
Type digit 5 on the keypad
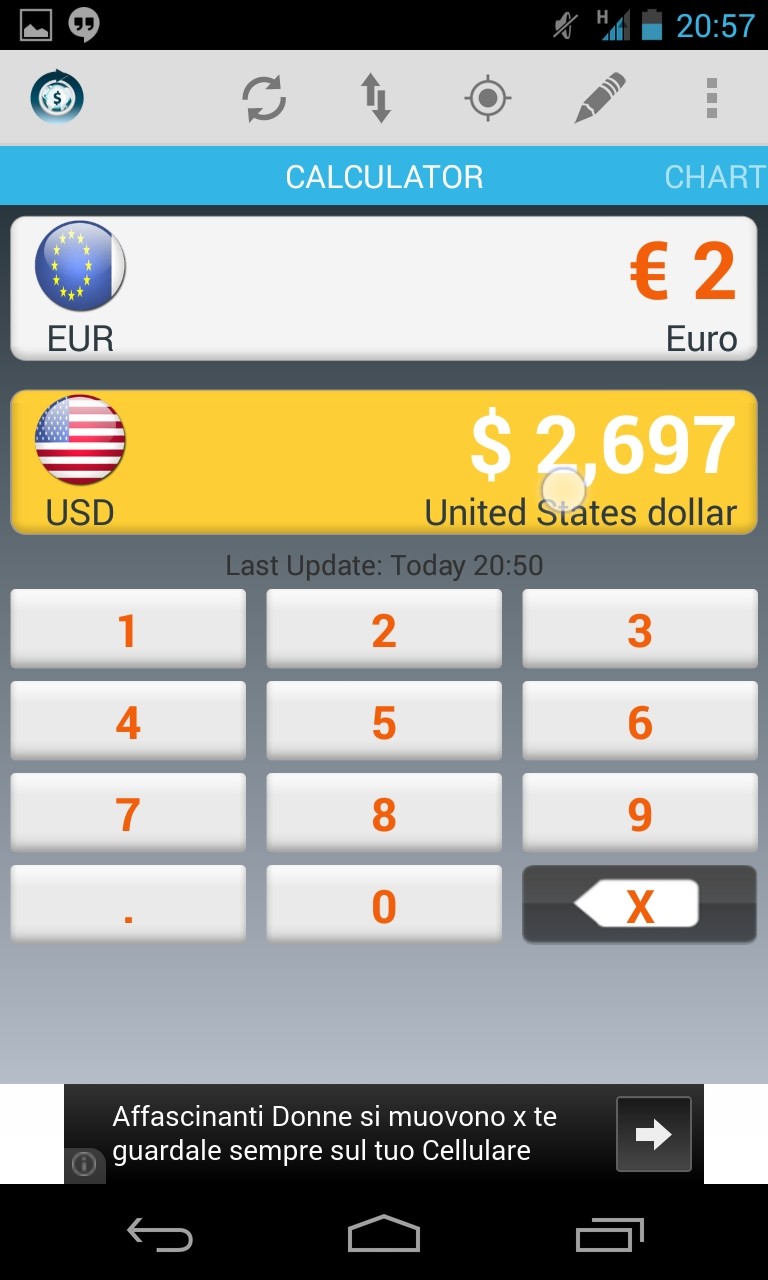384,721
